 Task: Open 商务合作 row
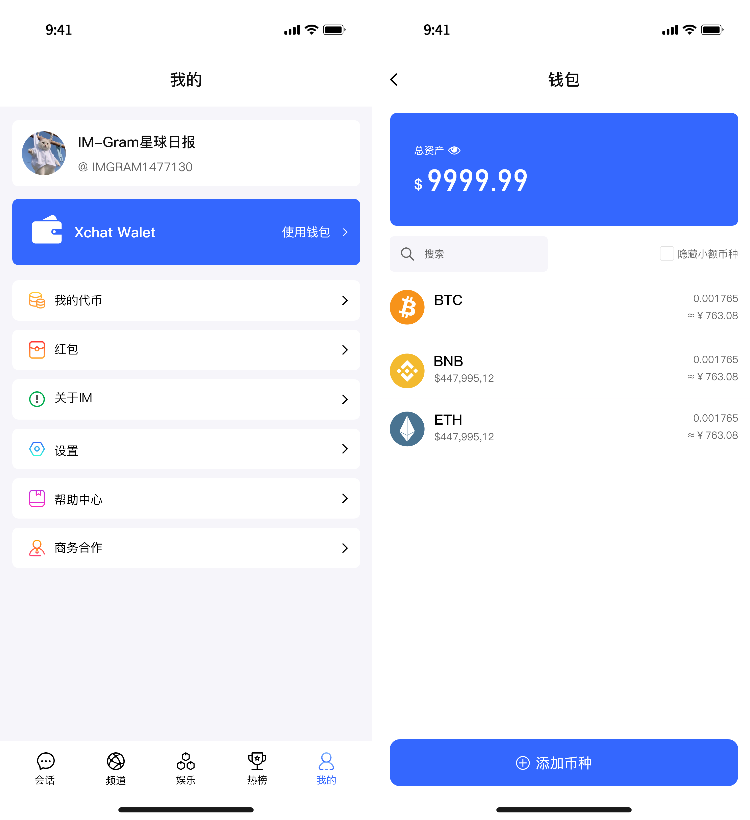tap(186, 548)
